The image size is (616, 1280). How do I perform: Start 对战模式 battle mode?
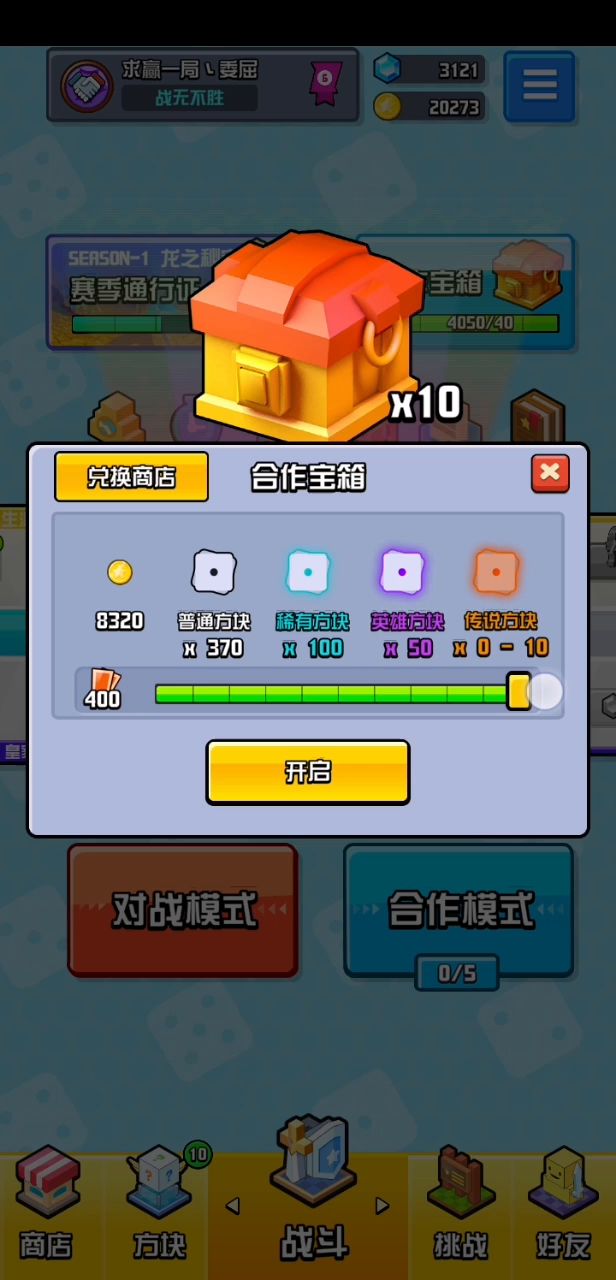point(183,910)
